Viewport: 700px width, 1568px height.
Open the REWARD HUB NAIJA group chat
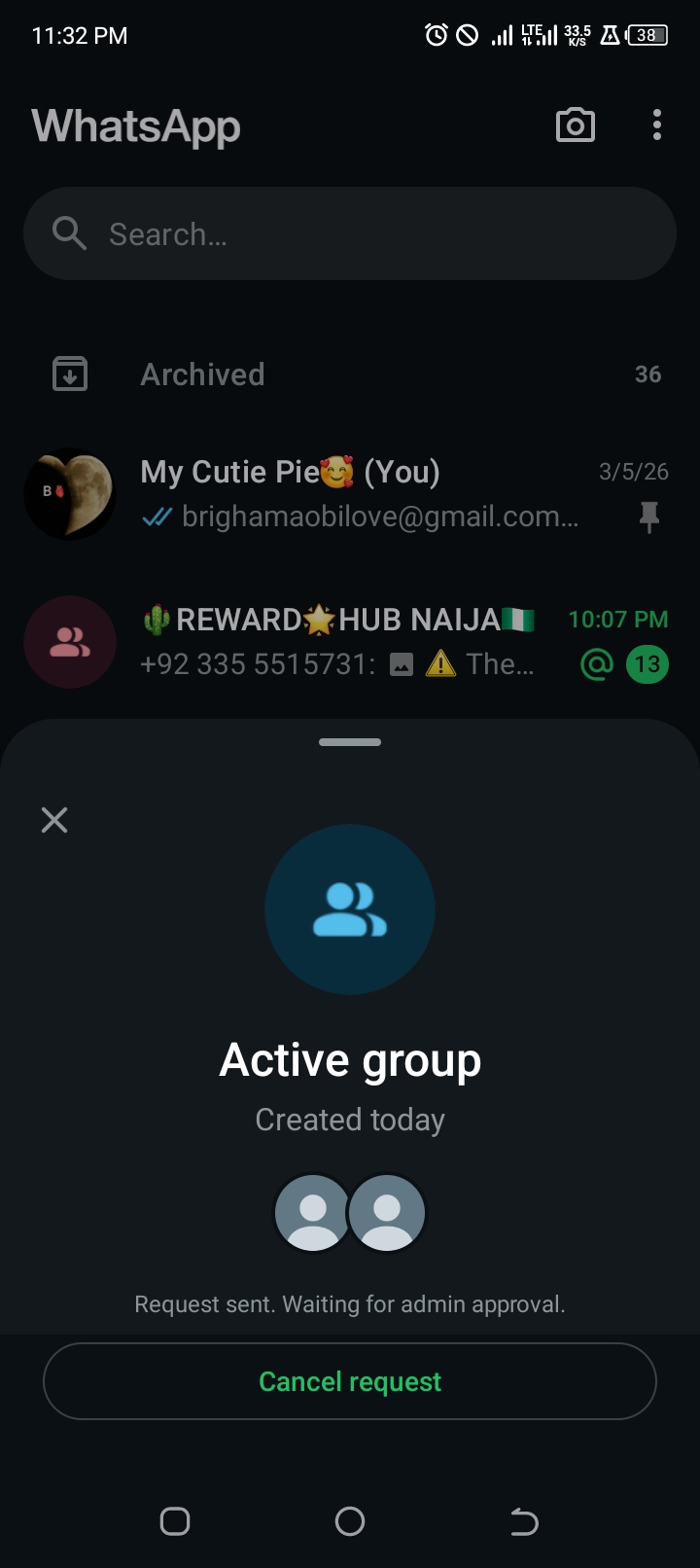click(350, 642)
